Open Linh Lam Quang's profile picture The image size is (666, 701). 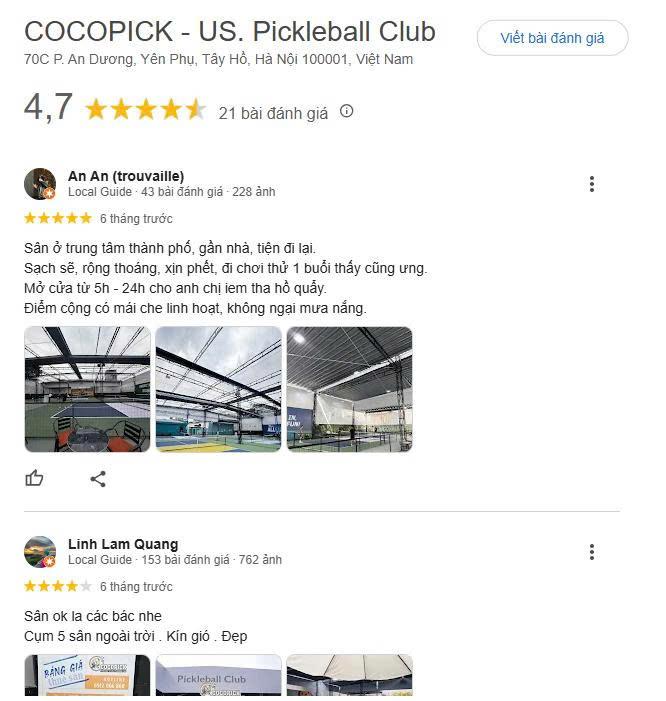40,552
